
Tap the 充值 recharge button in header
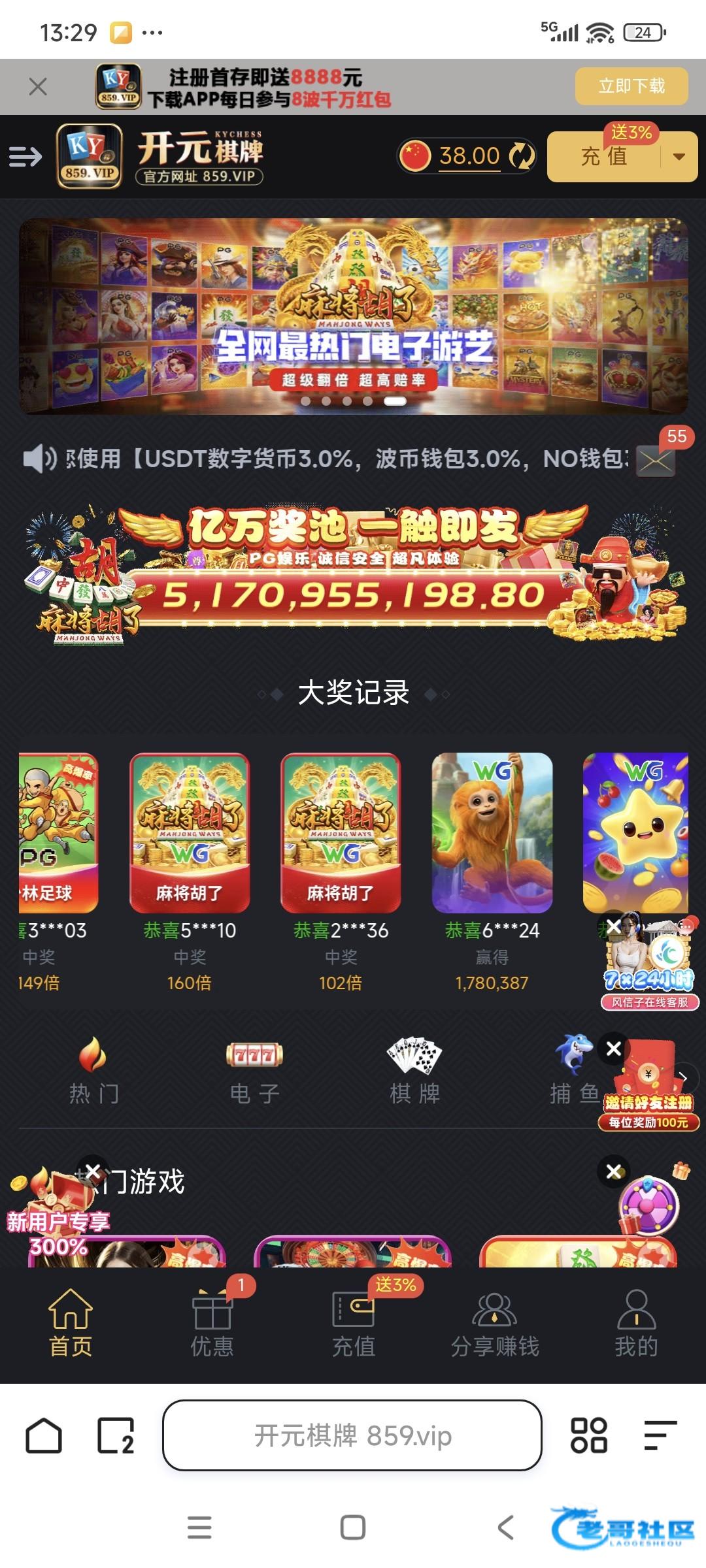point(604,157)
